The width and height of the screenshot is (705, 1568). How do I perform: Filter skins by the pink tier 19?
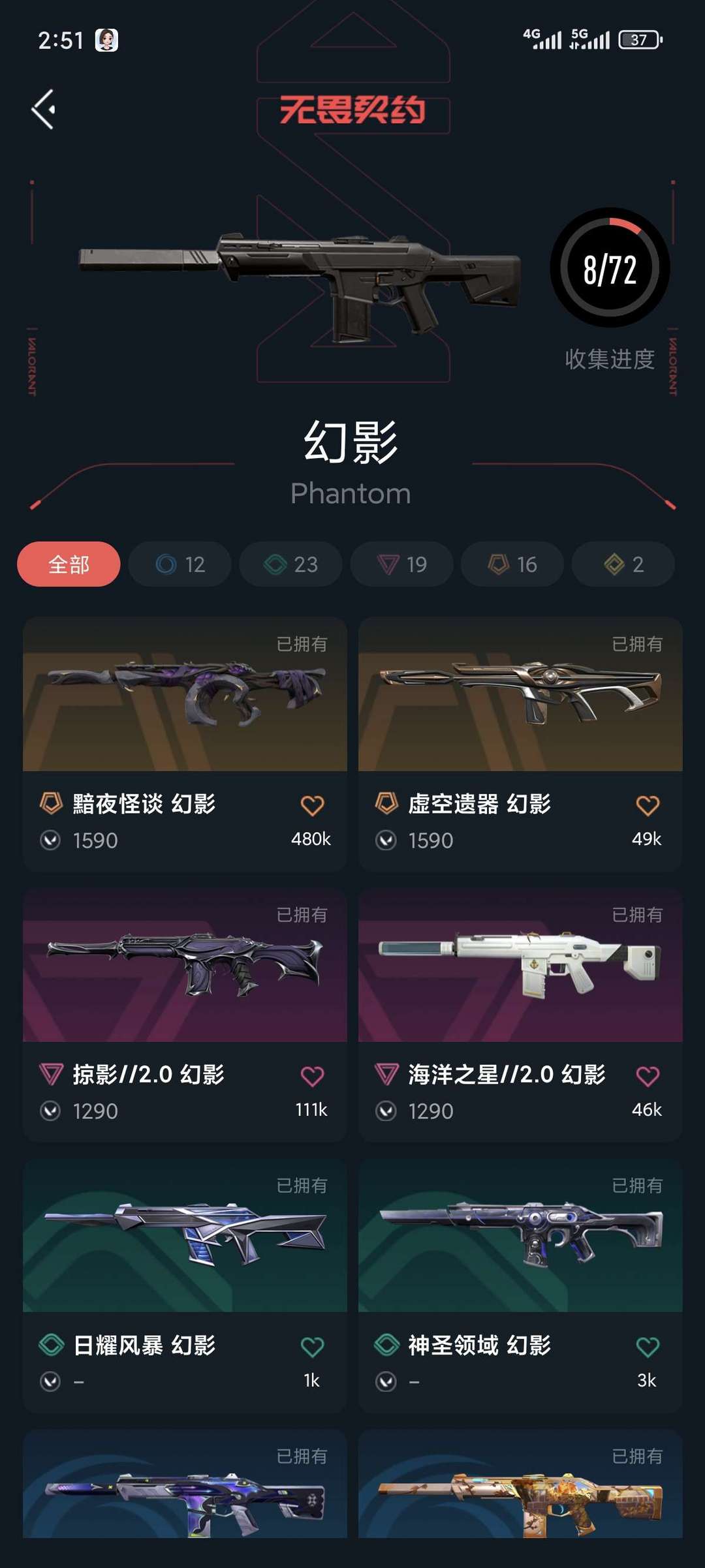(x=401, y=564)
